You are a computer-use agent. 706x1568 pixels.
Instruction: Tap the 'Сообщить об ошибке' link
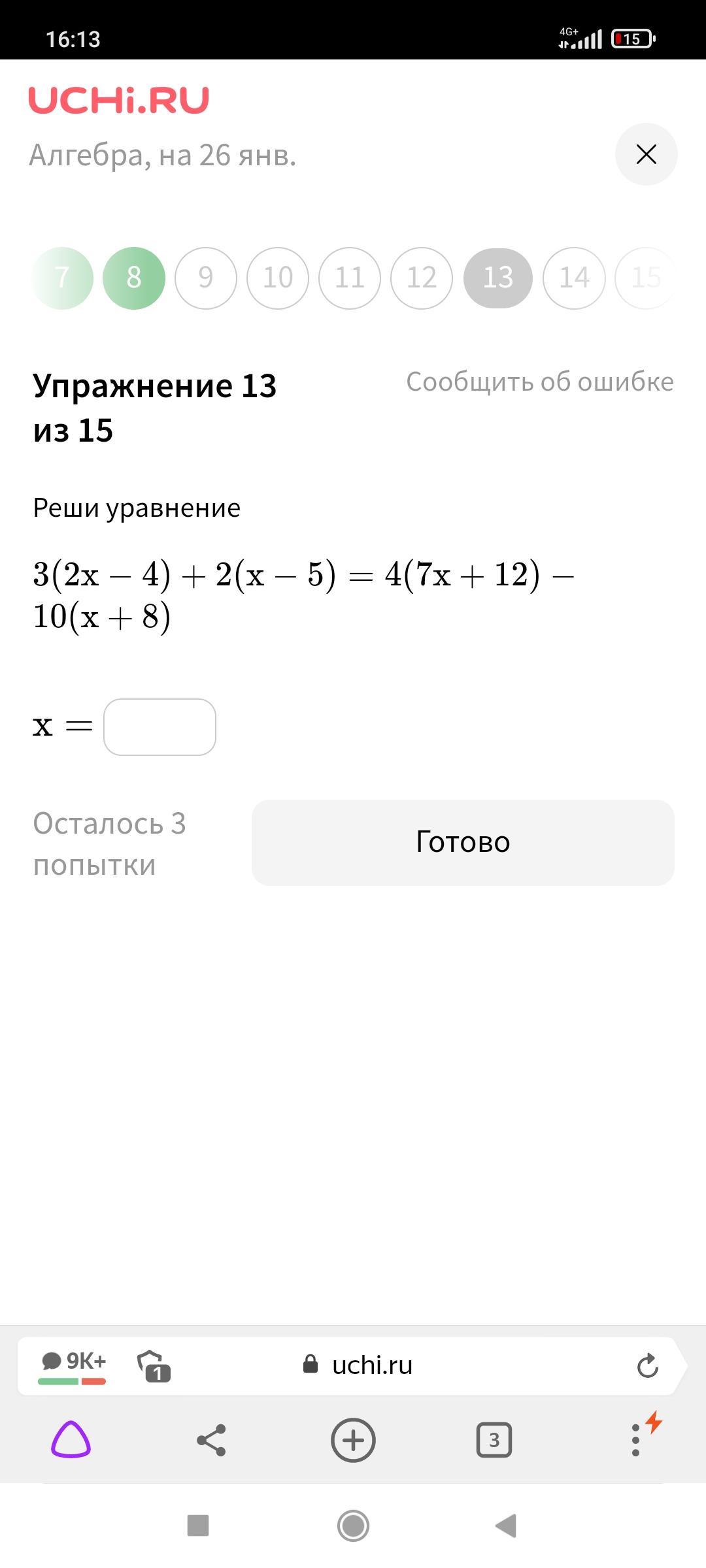click(540, 382)
